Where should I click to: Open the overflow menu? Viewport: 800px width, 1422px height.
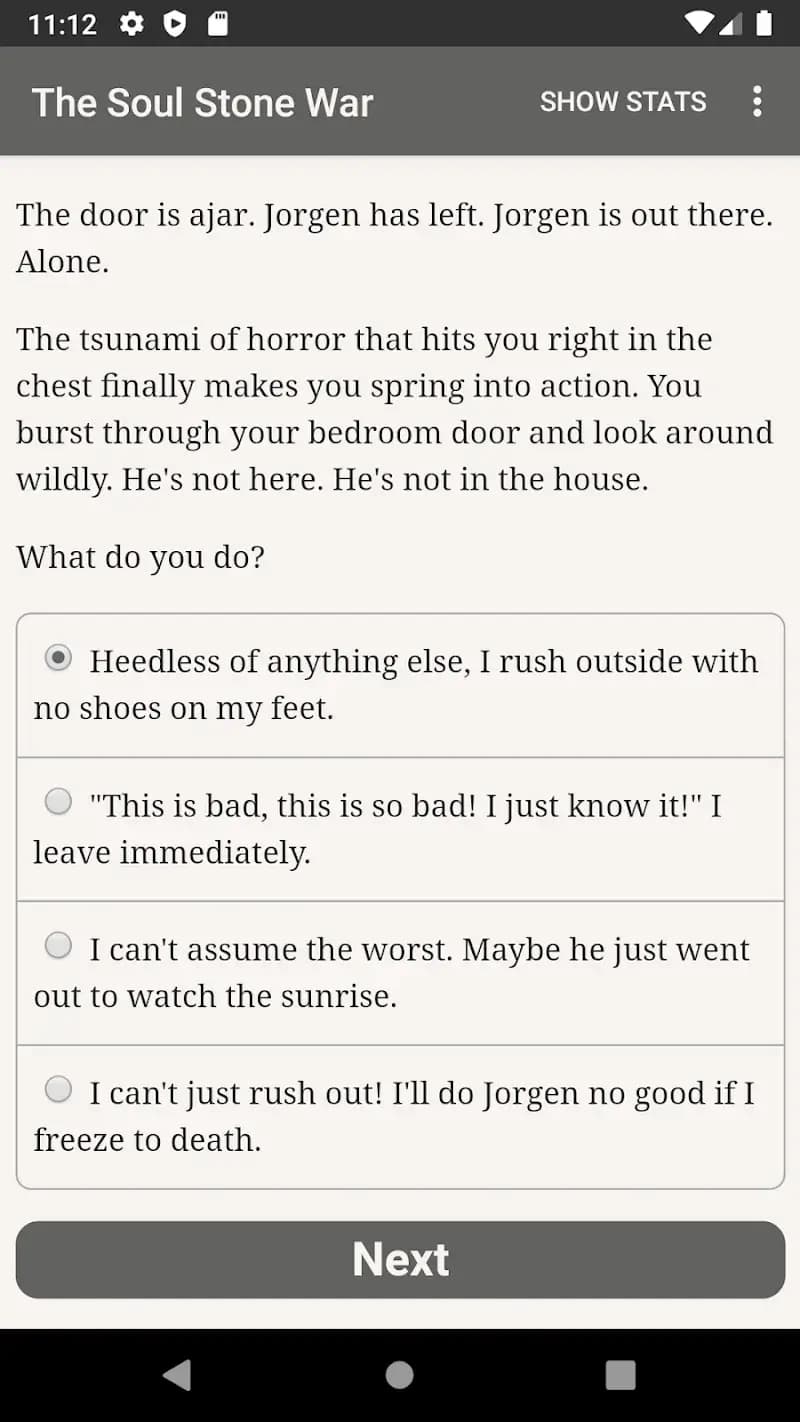click(x=757, y=101)
